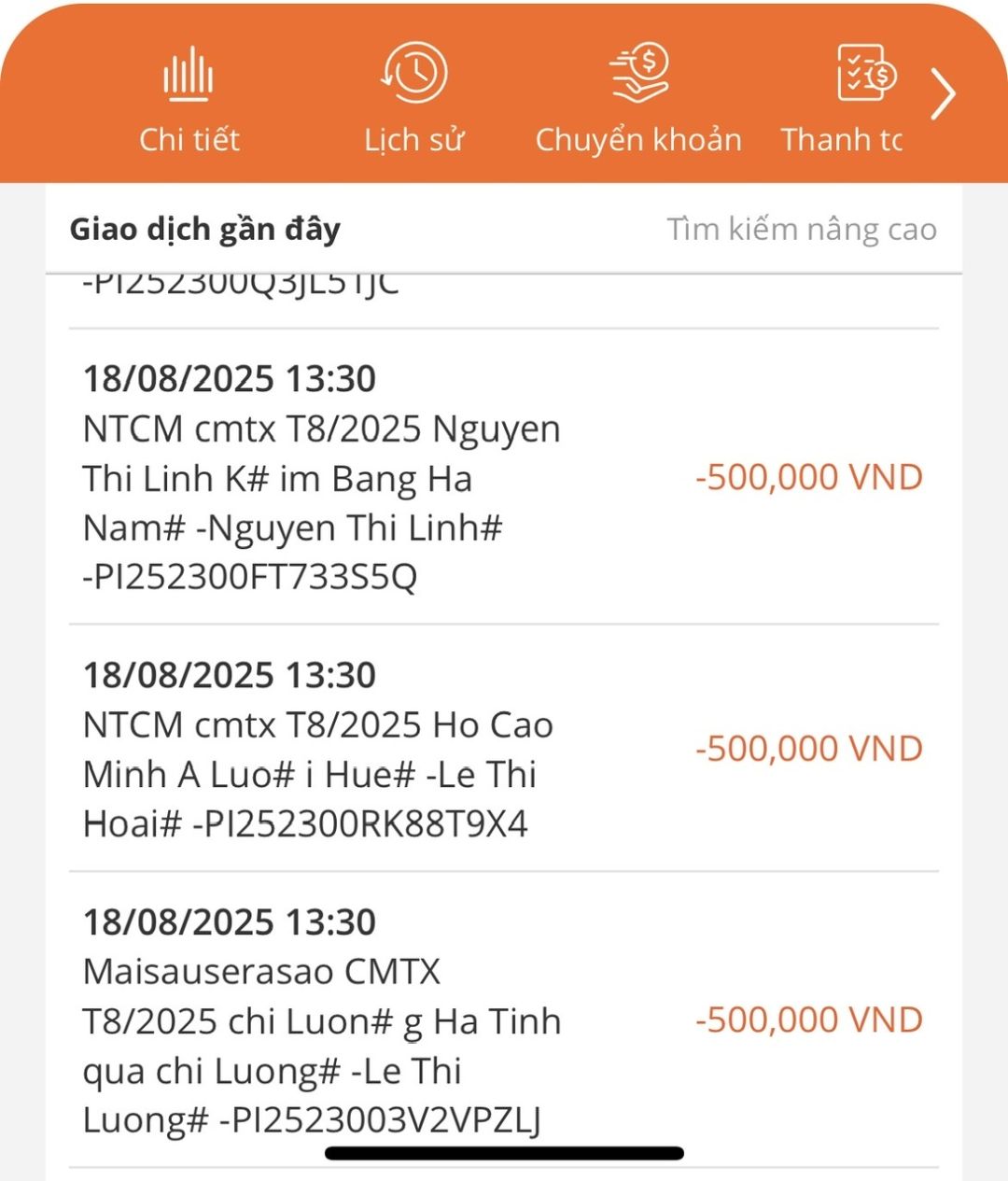
Task: View transaction PI252300RK88T9X4 to Le Thi Hoai
Action: [x=504, y=749]
